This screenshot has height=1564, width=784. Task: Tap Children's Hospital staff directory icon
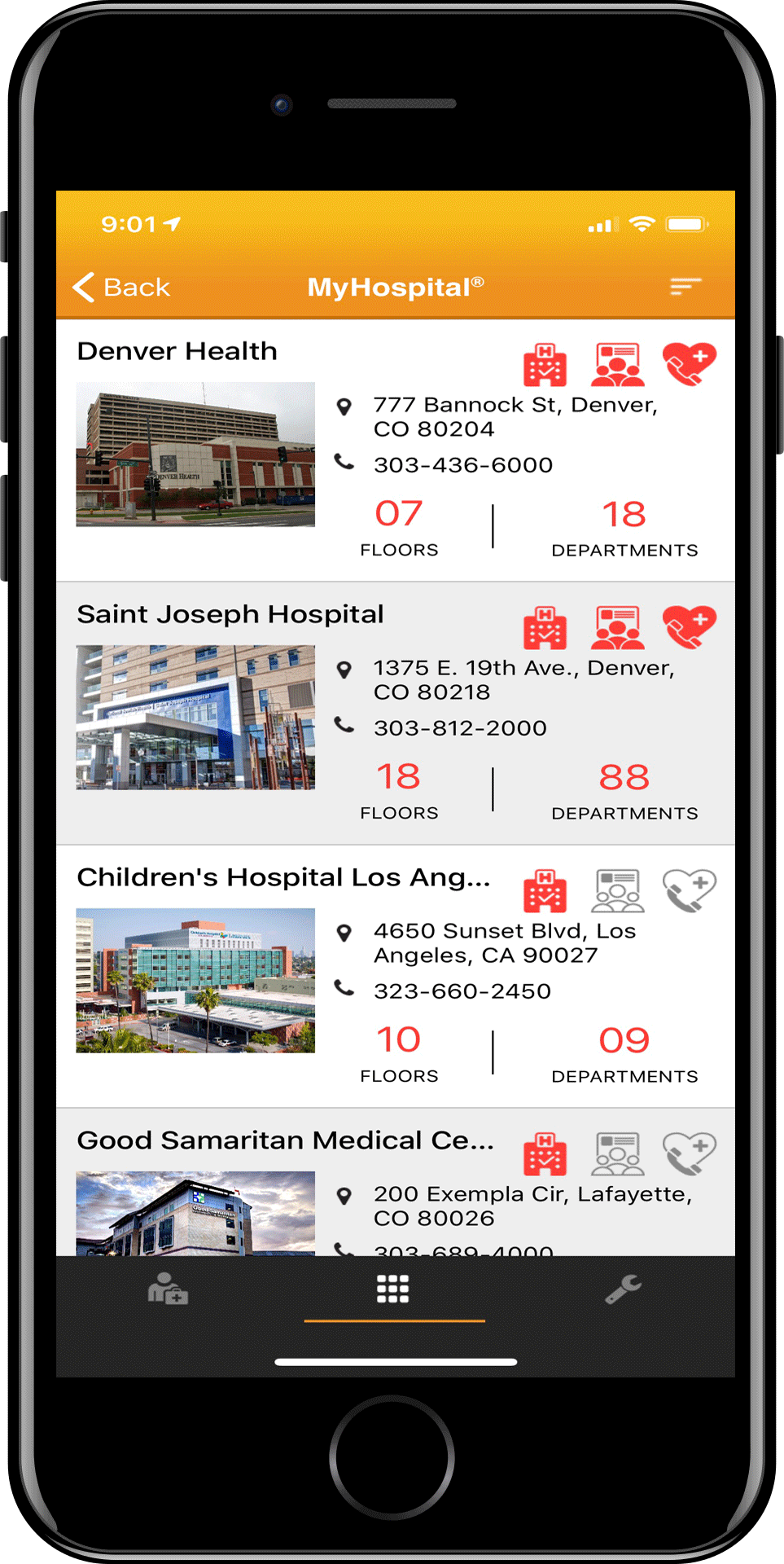[x=617, y=890]
